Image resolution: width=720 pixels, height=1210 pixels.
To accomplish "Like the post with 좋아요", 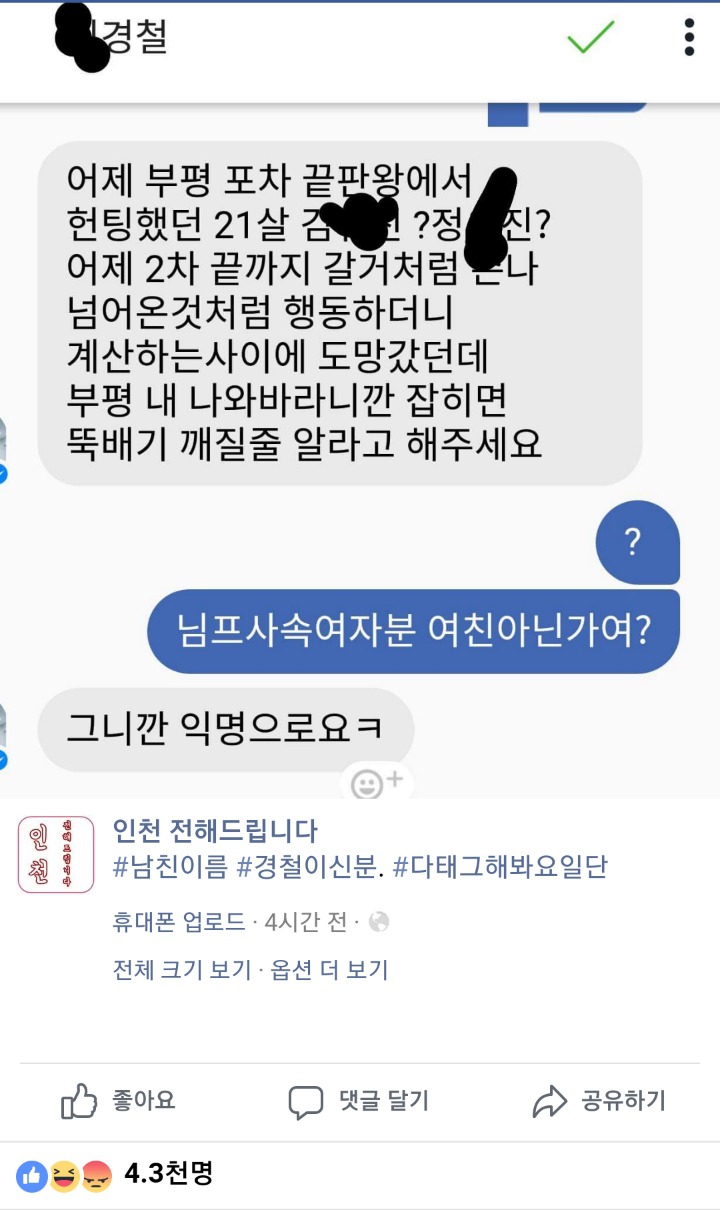I will (x=119, y=1101).
